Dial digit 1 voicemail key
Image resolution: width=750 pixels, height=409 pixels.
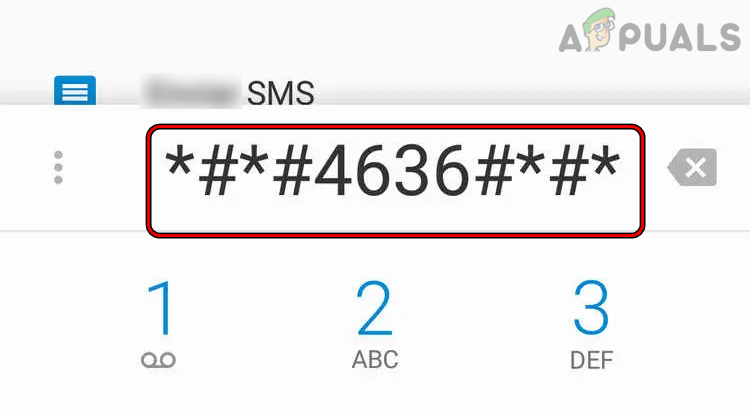(x=160, y=323)
